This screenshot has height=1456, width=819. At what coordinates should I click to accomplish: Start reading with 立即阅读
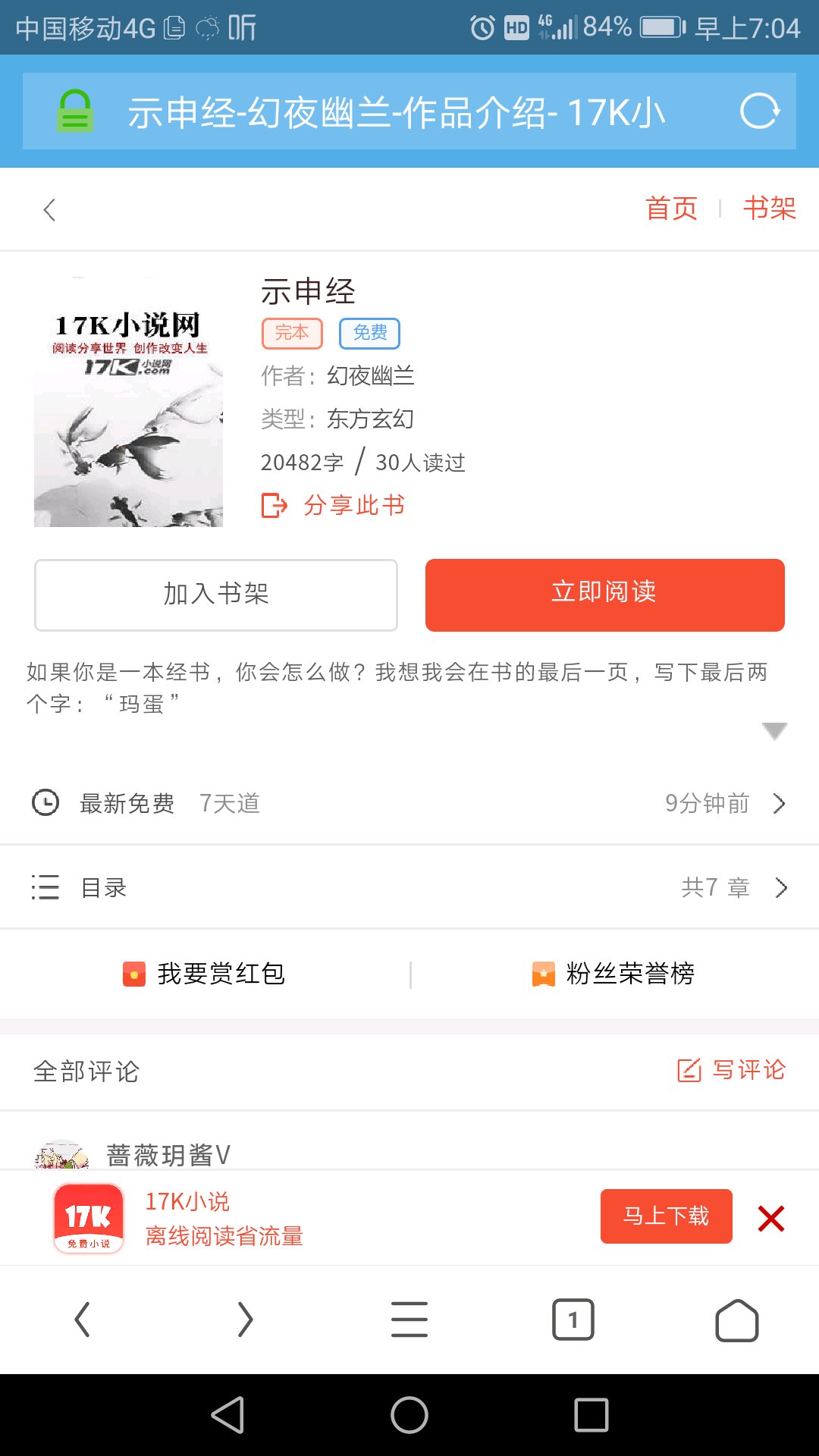point(604,595)
